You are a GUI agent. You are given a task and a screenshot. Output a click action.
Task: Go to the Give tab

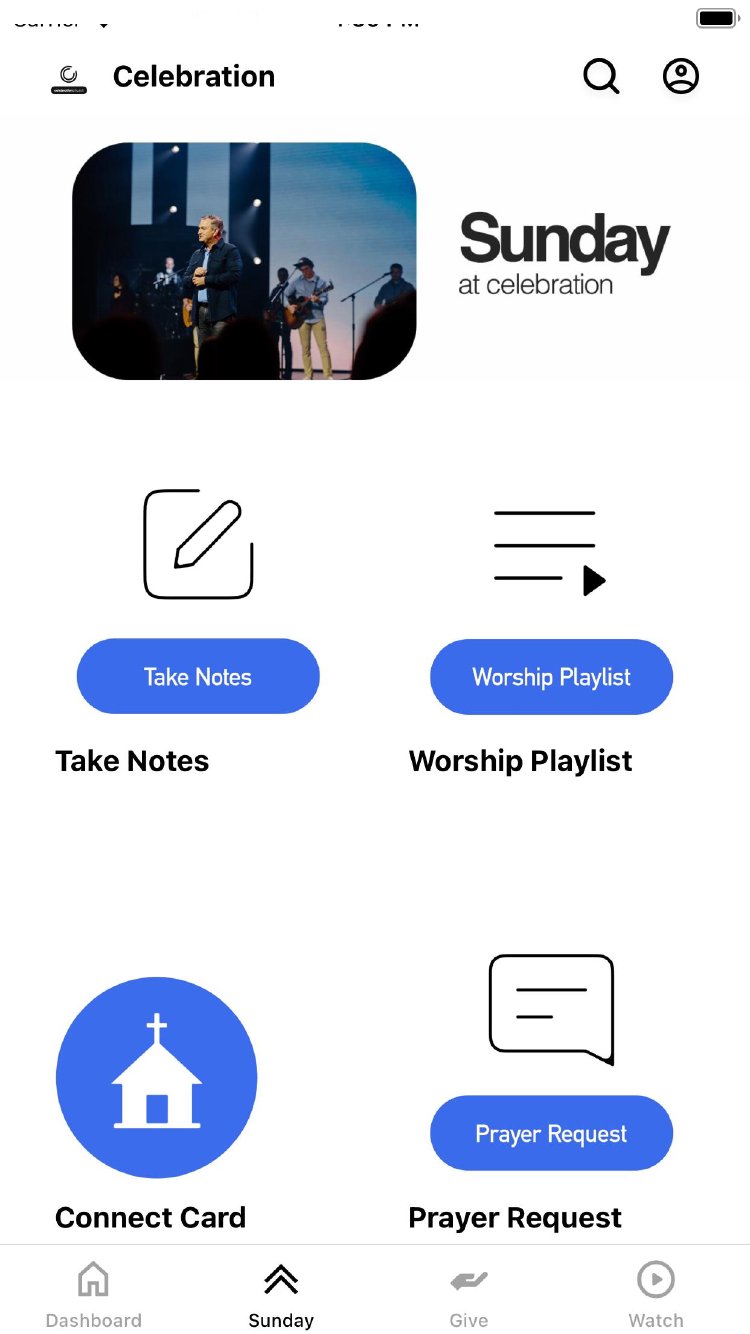[x=468, y=1295]
